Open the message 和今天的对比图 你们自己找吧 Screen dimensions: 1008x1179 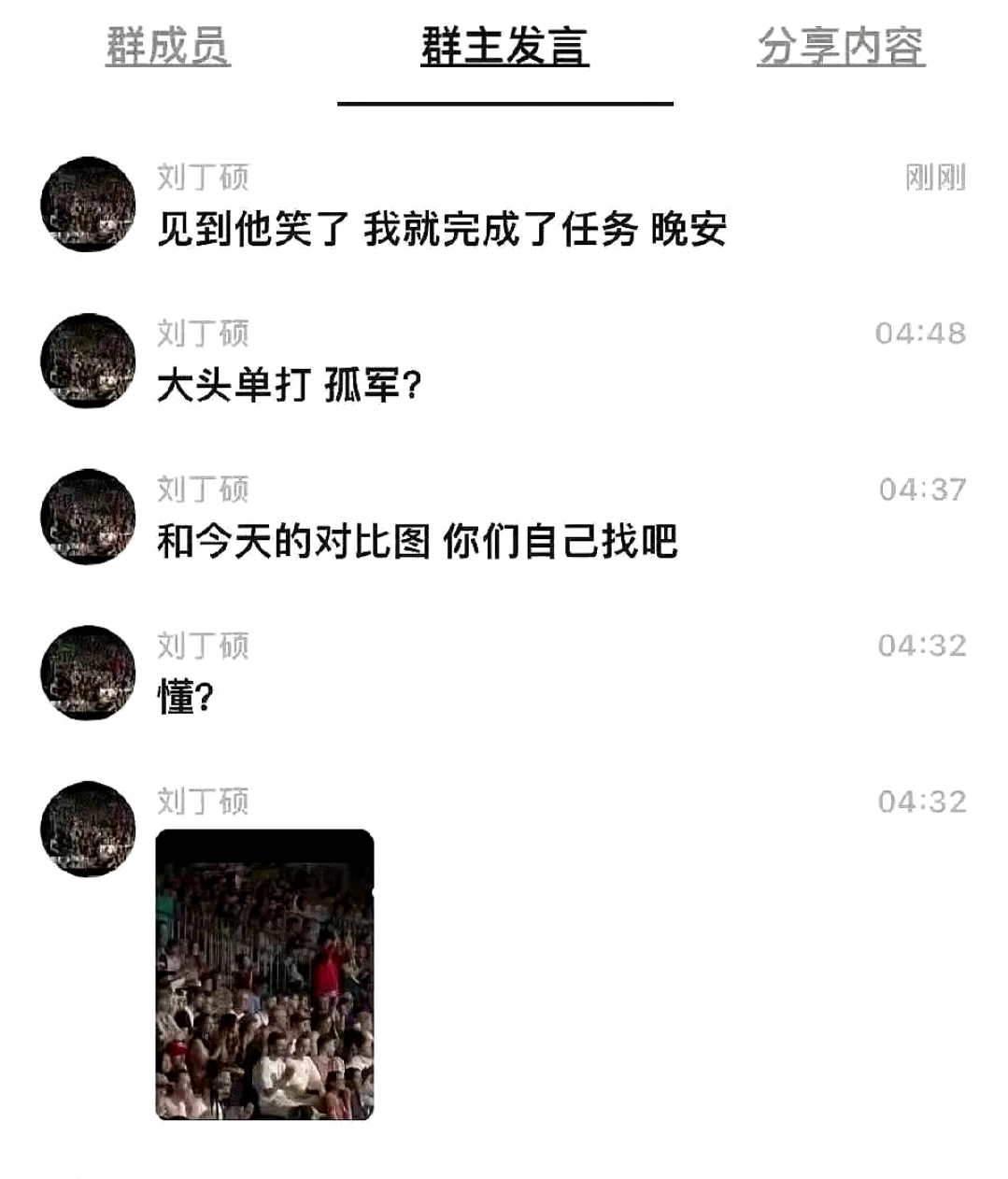417,541
